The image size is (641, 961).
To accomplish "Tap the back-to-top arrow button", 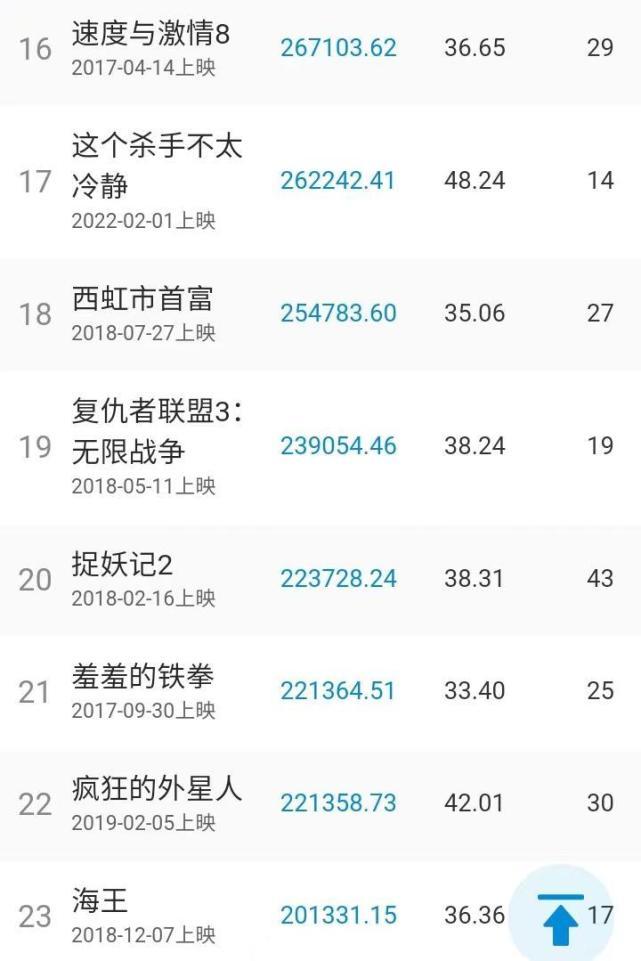I will 561,917.
